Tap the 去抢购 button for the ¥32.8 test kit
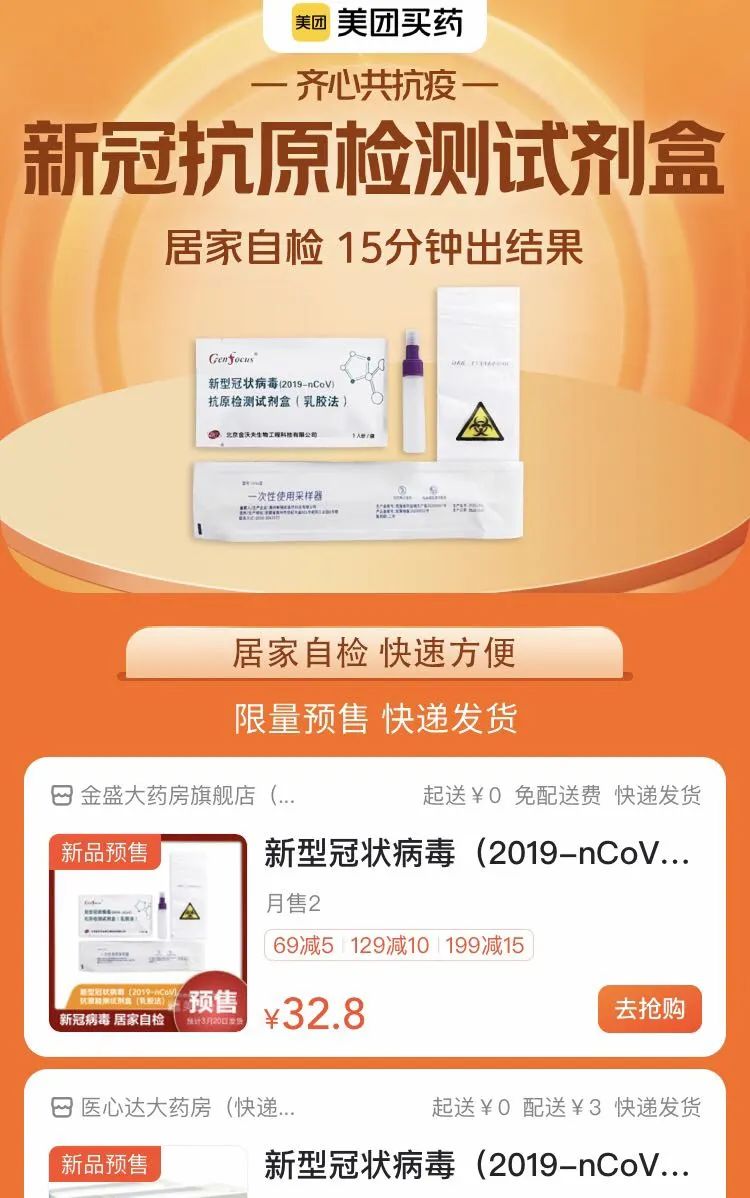The height and width of the screenshot is (1198, 750). (649, 1009)
